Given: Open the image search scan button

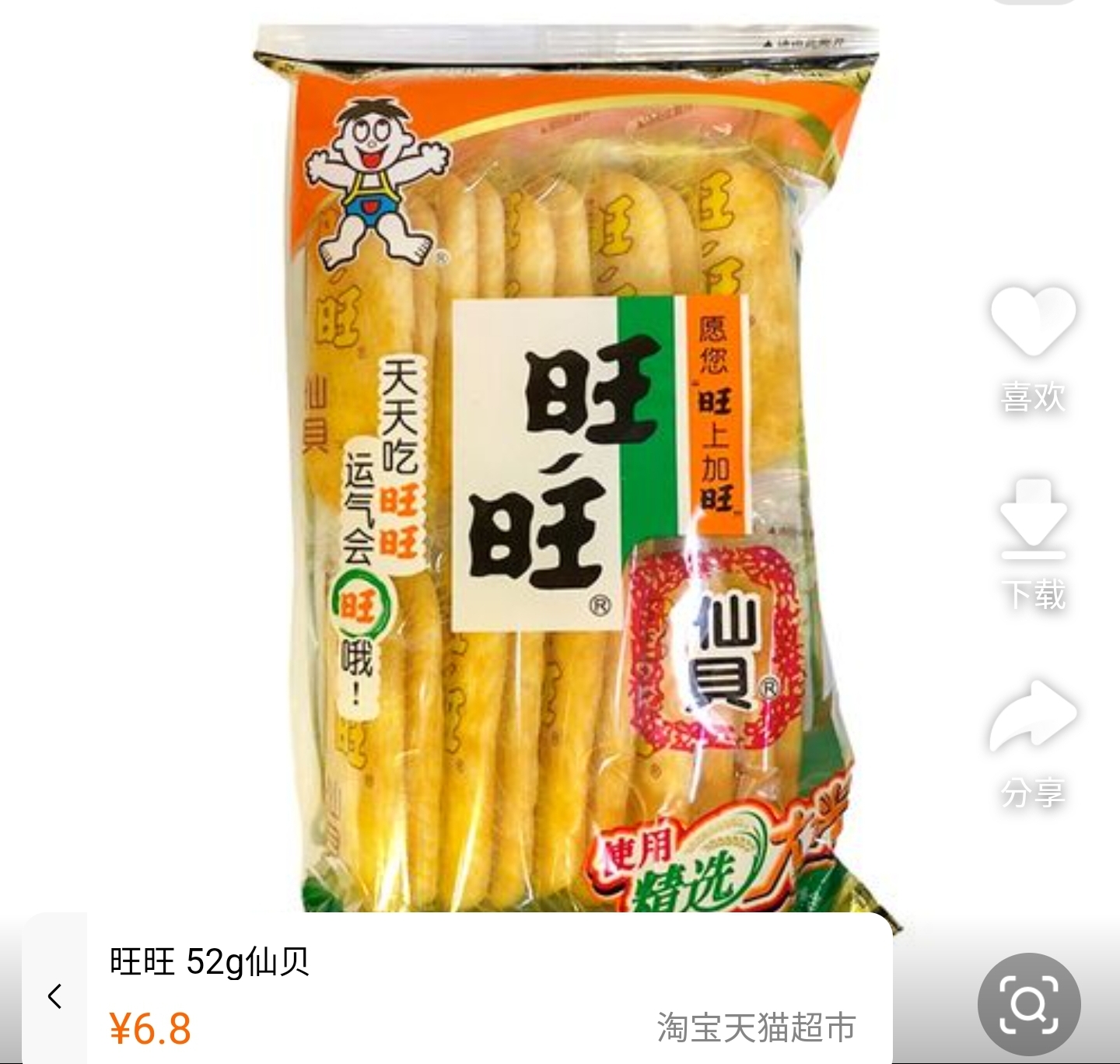Looking at the screenshot, I should 1028,1004.
